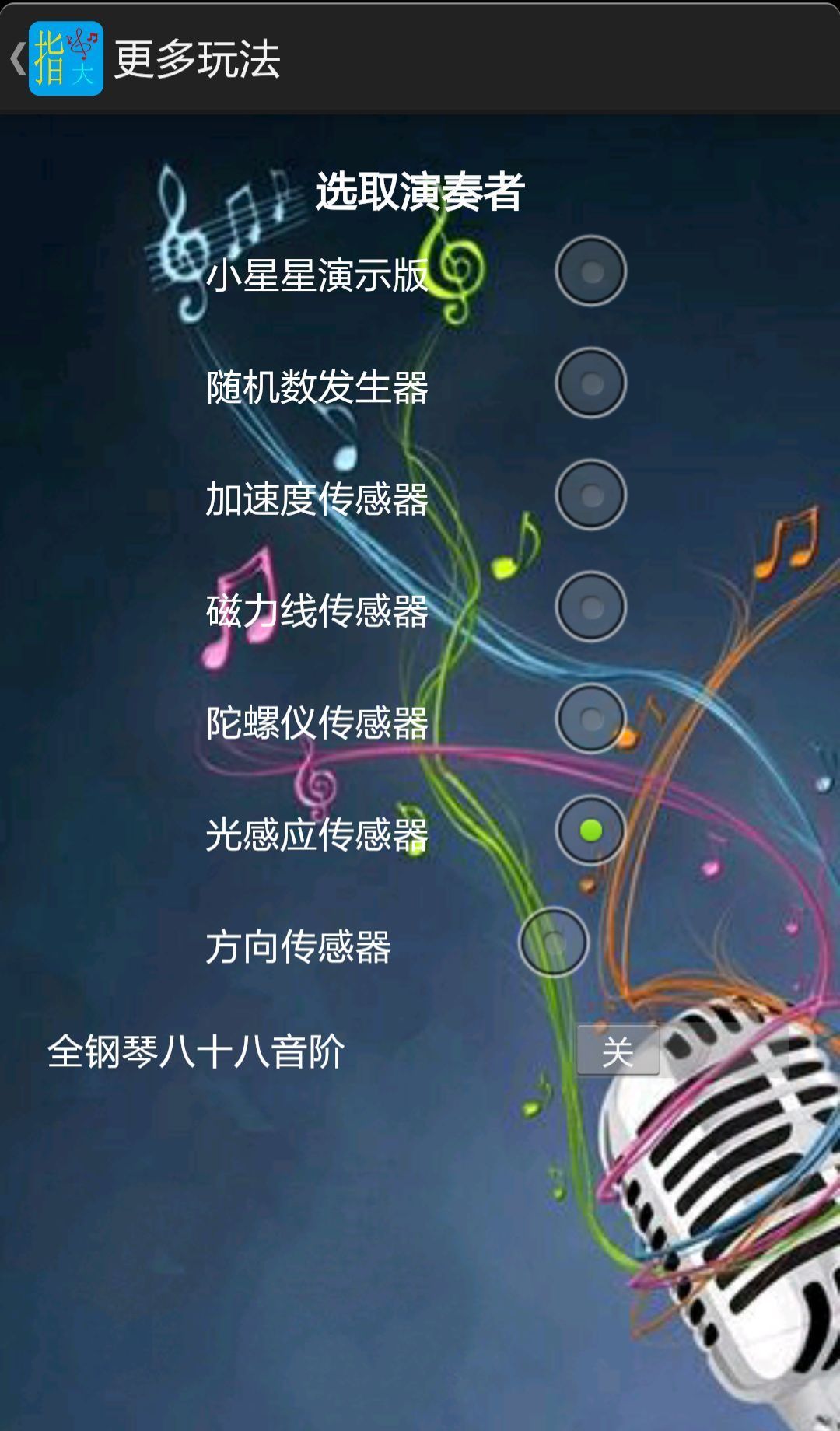This screenshot has width=840, height=1431.
Task: Go back via the app icon arrow
Action: pos(54,58)
